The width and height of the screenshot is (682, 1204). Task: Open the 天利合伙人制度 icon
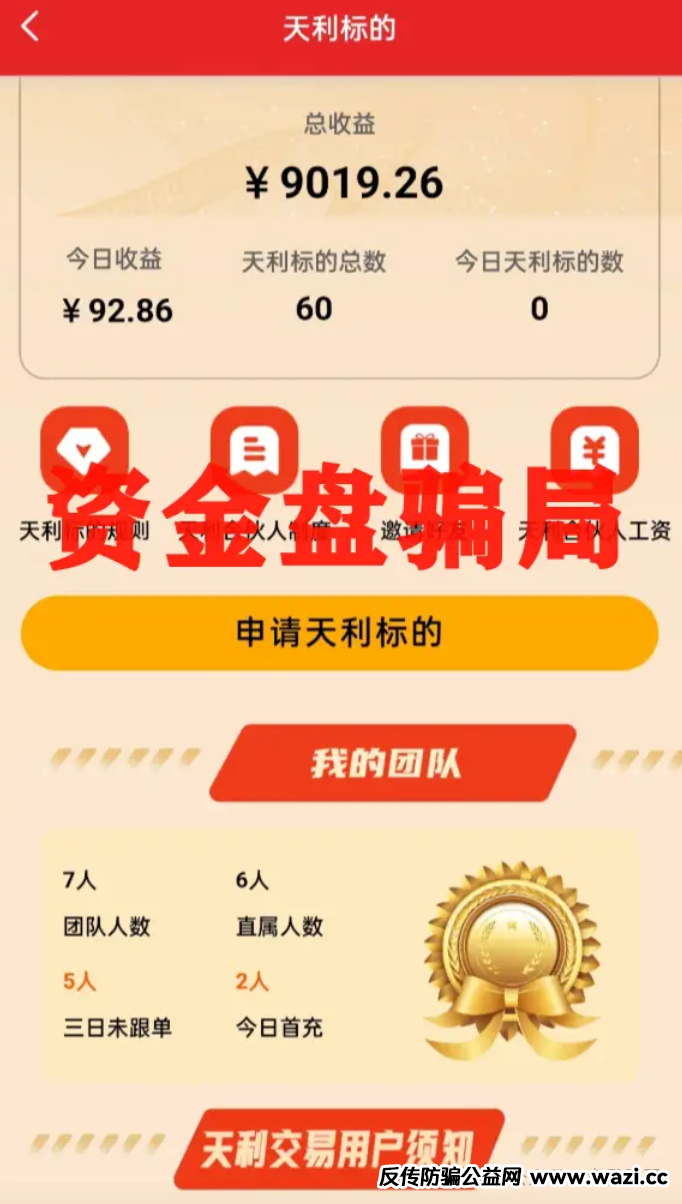[x=254, y=448]
